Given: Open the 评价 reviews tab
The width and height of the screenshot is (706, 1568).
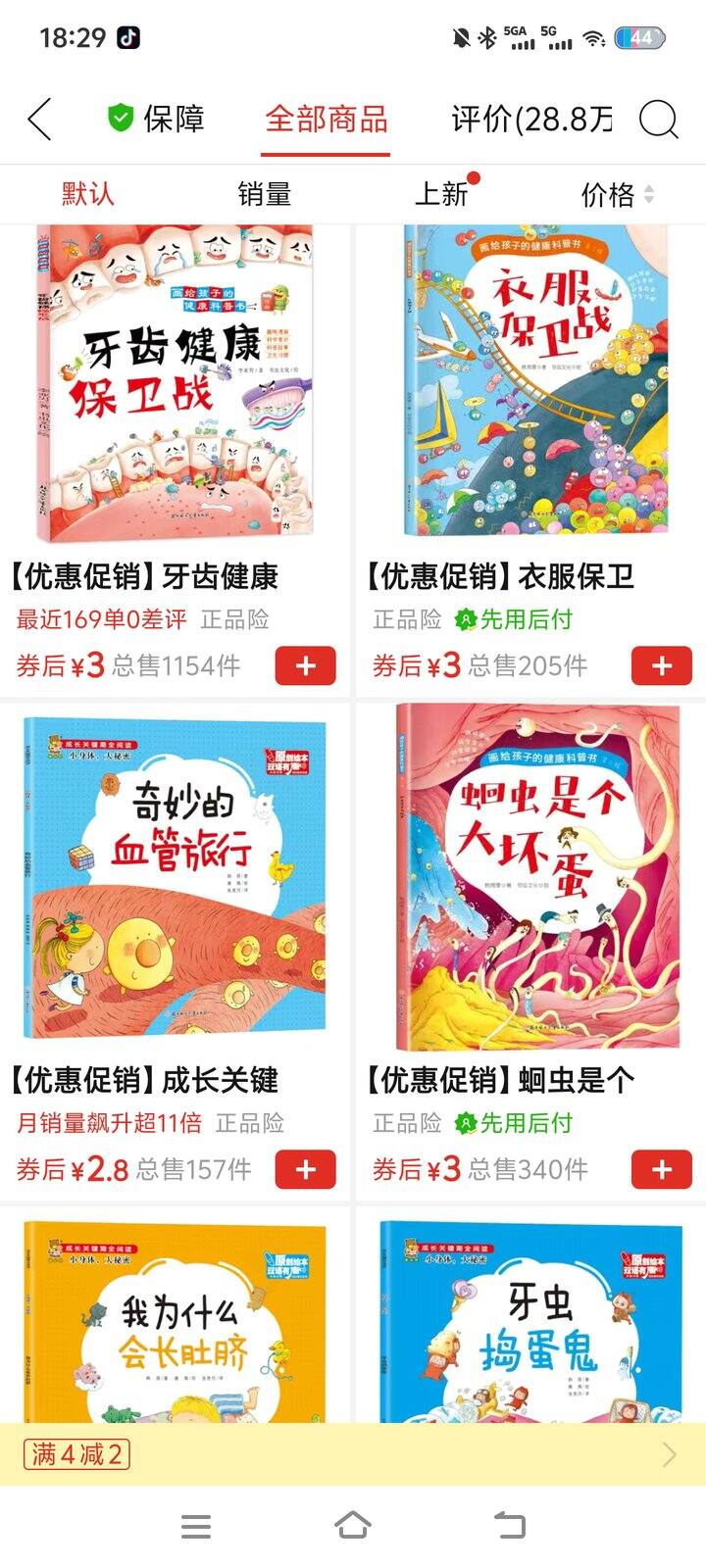Looking at the screenshot, I should 530,120.
